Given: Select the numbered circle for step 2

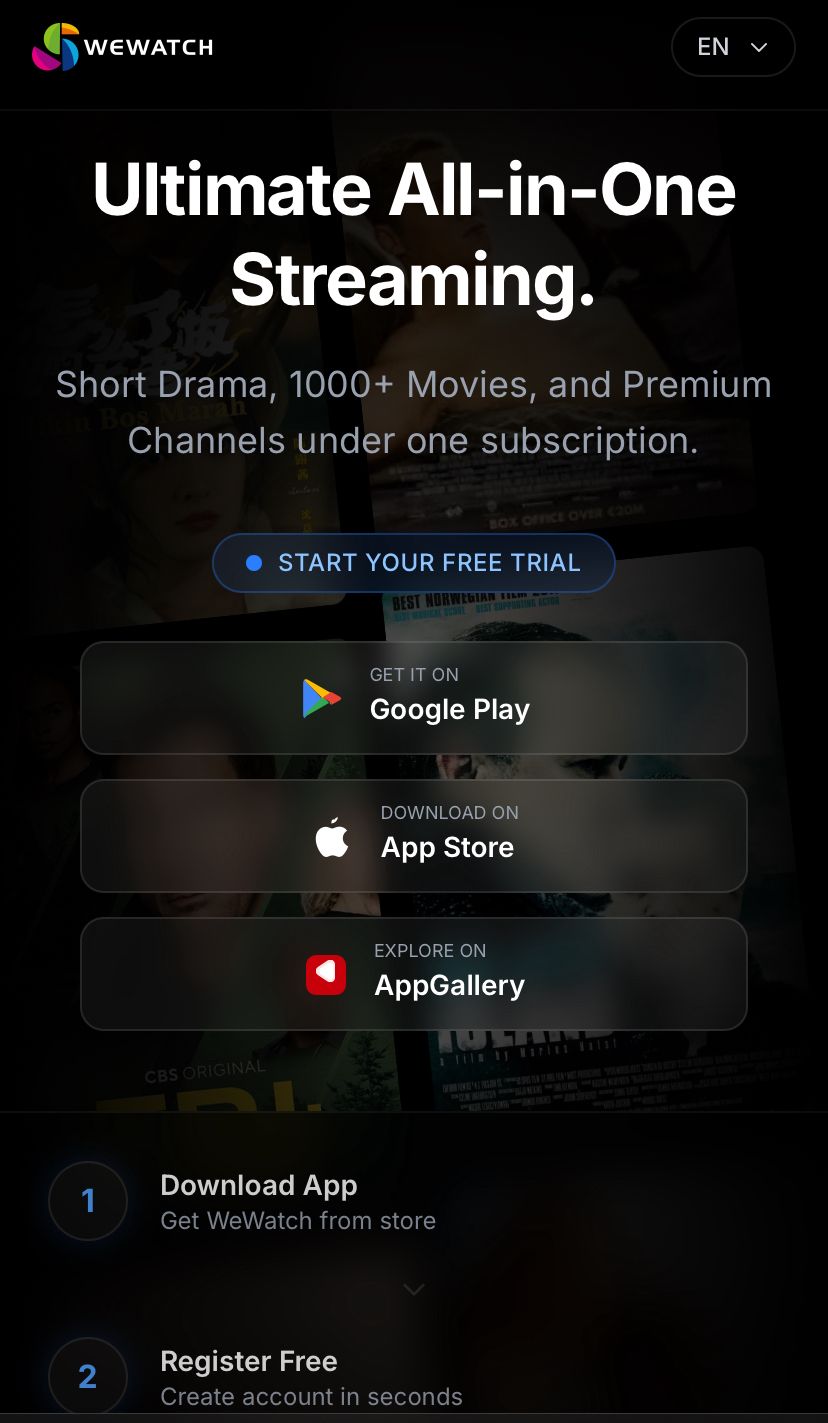Looking at the screenshot, I should [x=88, y=1376].
